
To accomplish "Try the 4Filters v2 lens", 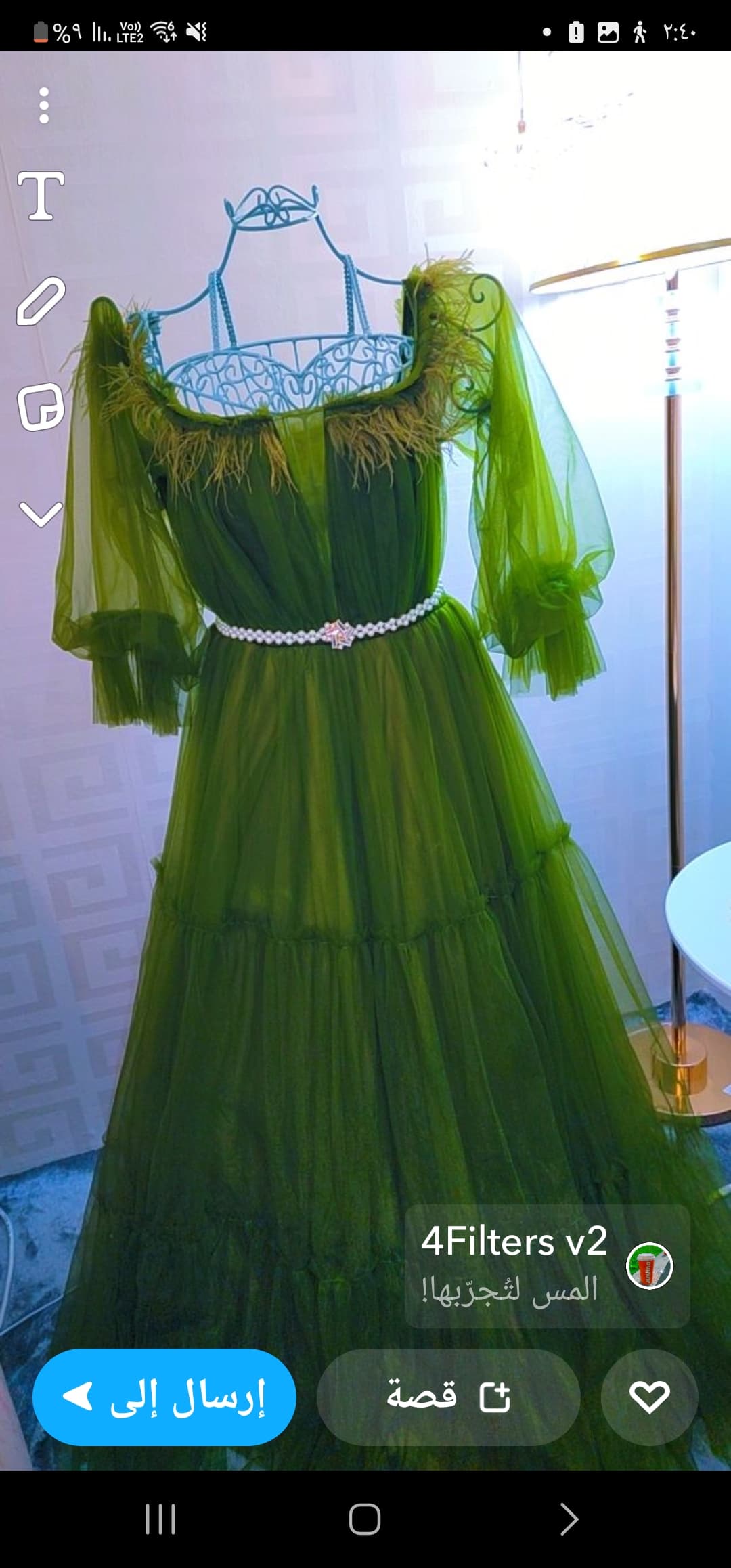I will [547, 1265].
